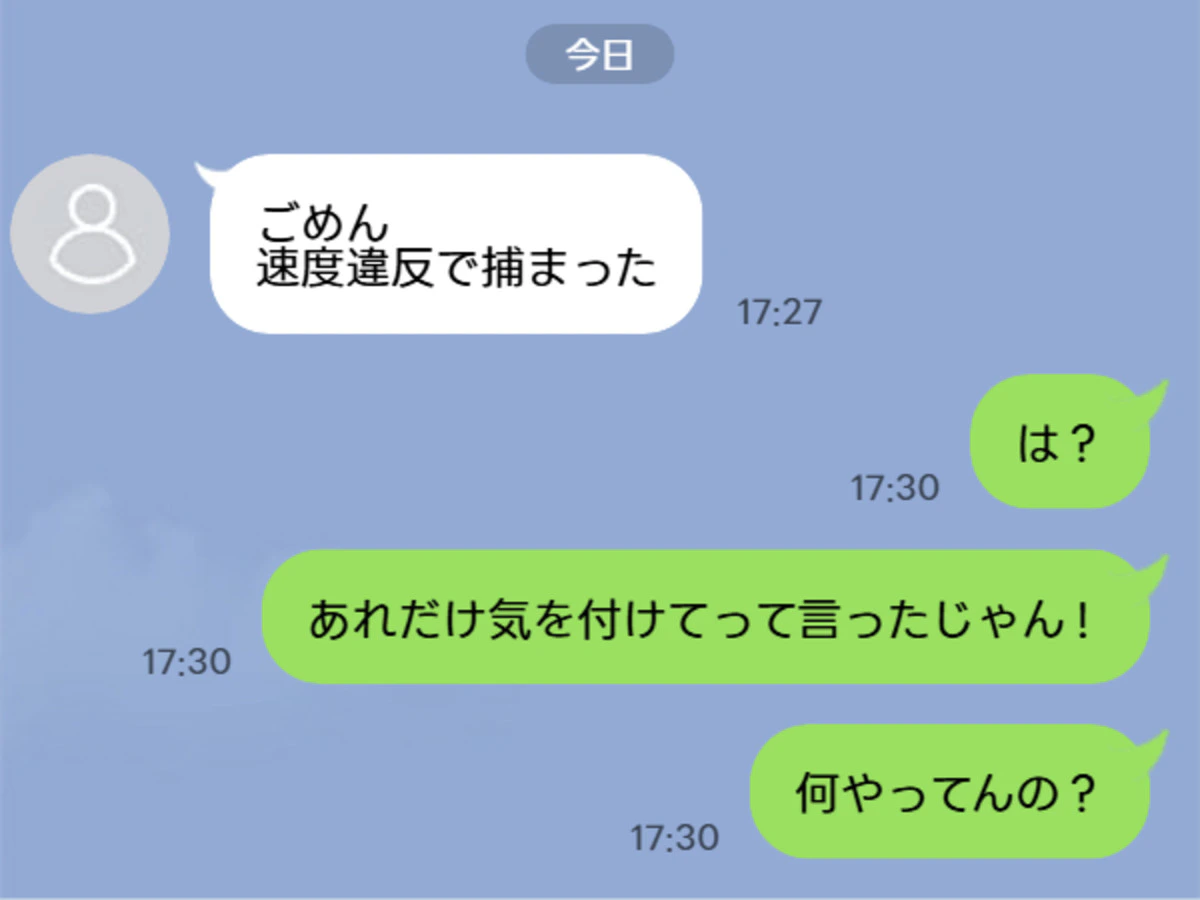Open the sender's profile avatar
The image size is (1200, 900).
[90, 234]
